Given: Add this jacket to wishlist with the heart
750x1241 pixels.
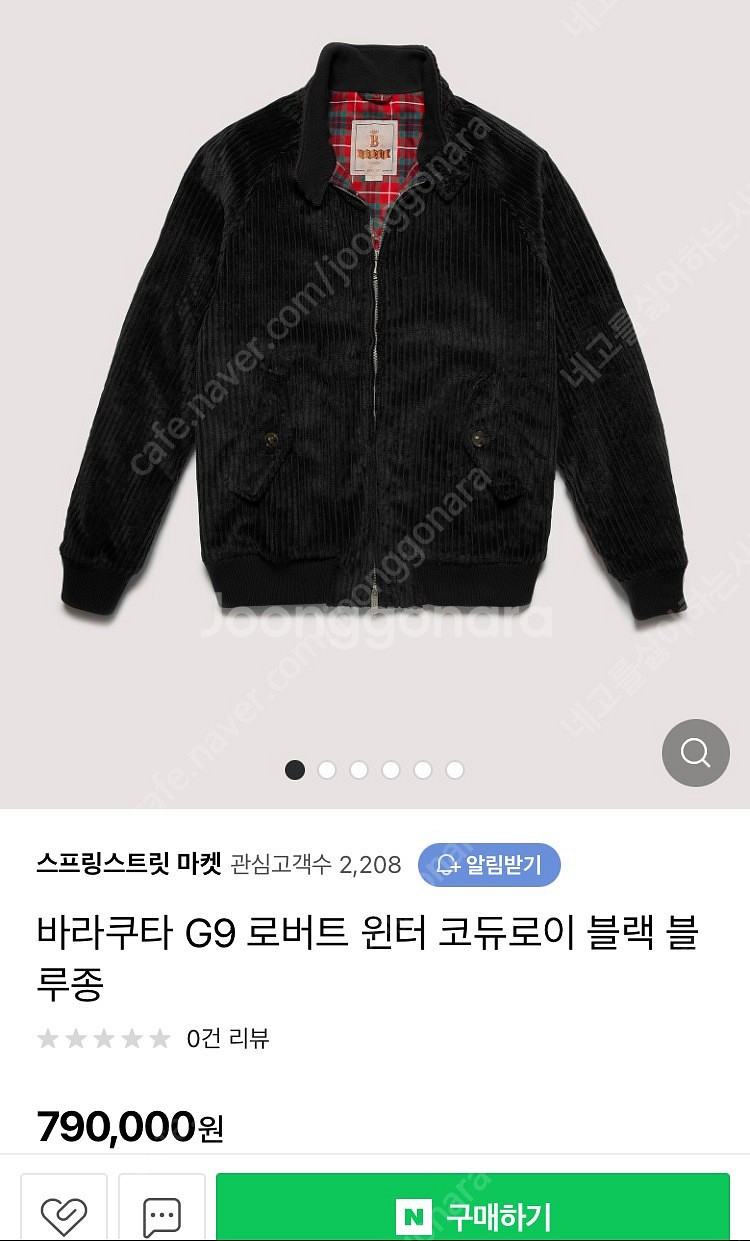Looking at the screenshot, I should pos(64,1214).
